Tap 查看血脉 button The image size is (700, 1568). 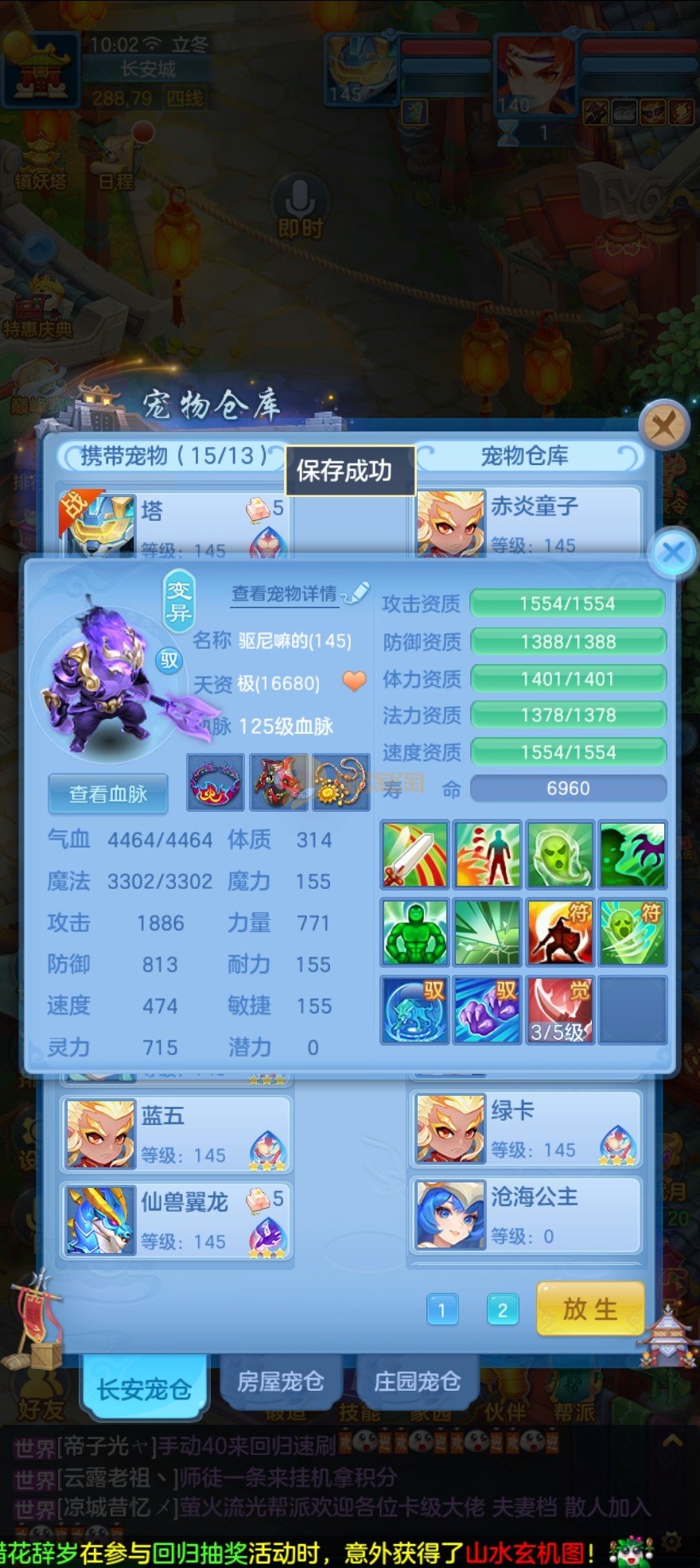pos(108,794)
